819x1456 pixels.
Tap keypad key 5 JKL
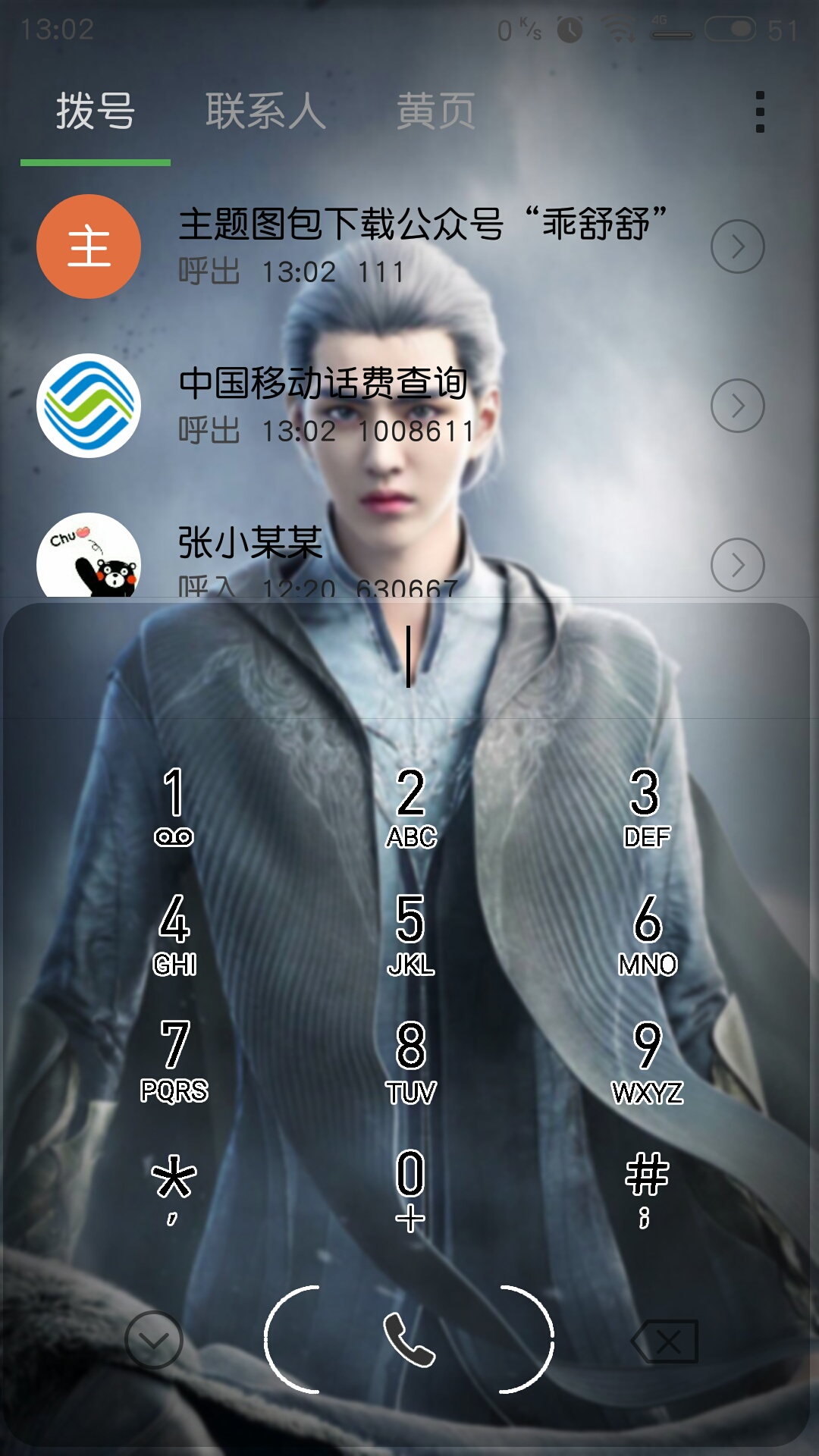click(411, 934)
